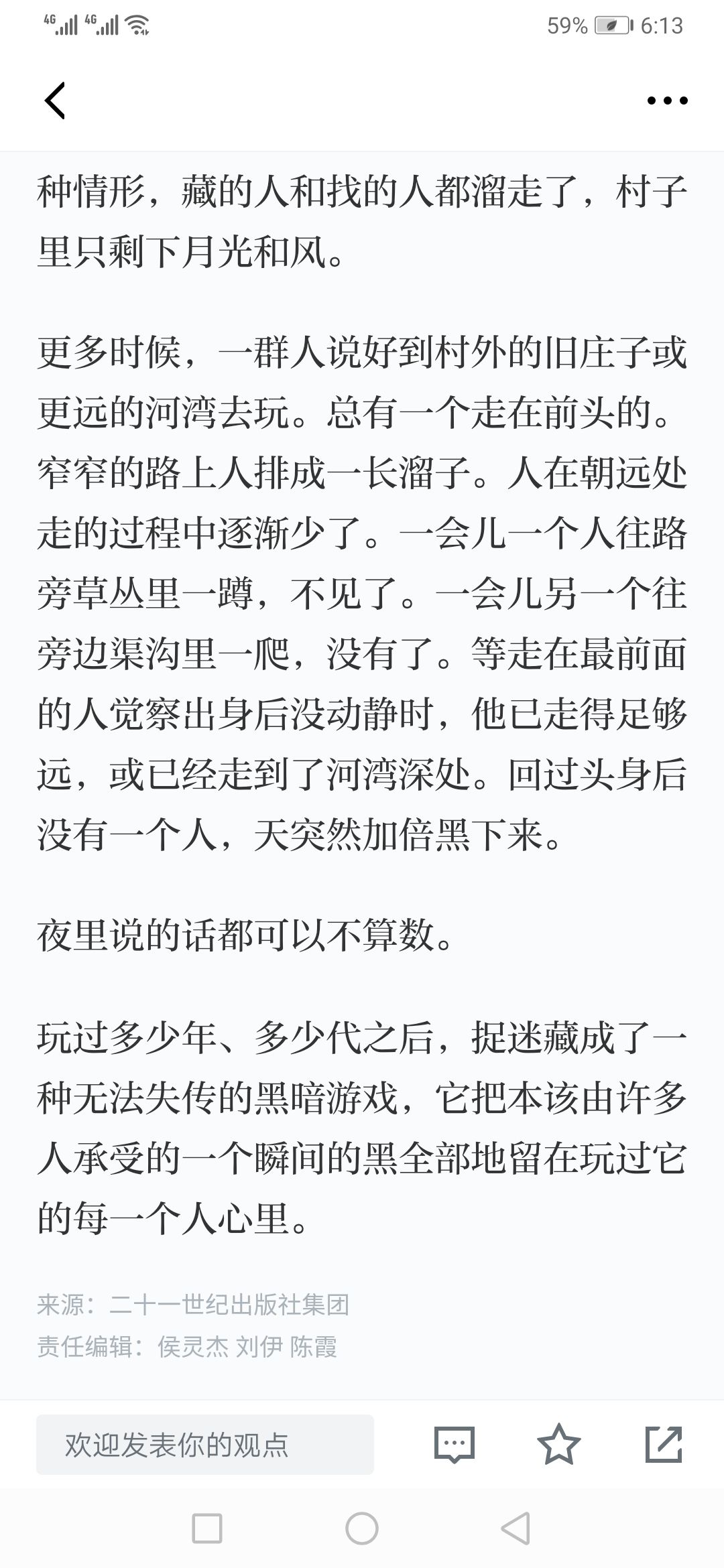Open the comments icon
Image resolution: width=724 pixels, height=1568 pixels.
coord(455,1445)
